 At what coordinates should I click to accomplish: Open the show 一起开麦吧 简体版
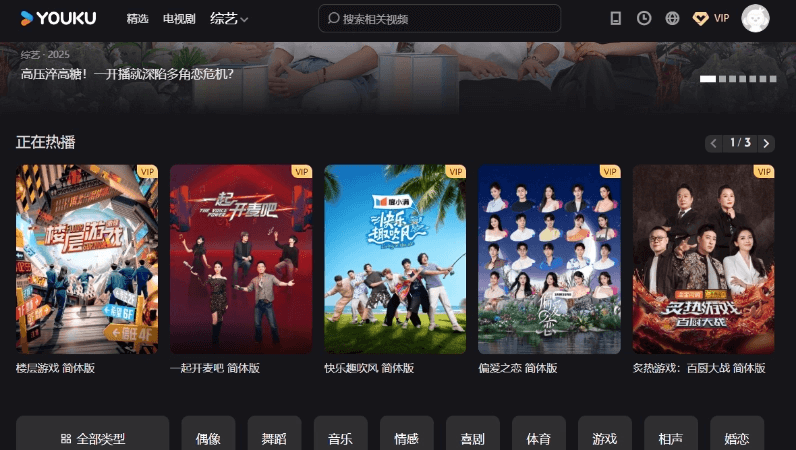241,259
